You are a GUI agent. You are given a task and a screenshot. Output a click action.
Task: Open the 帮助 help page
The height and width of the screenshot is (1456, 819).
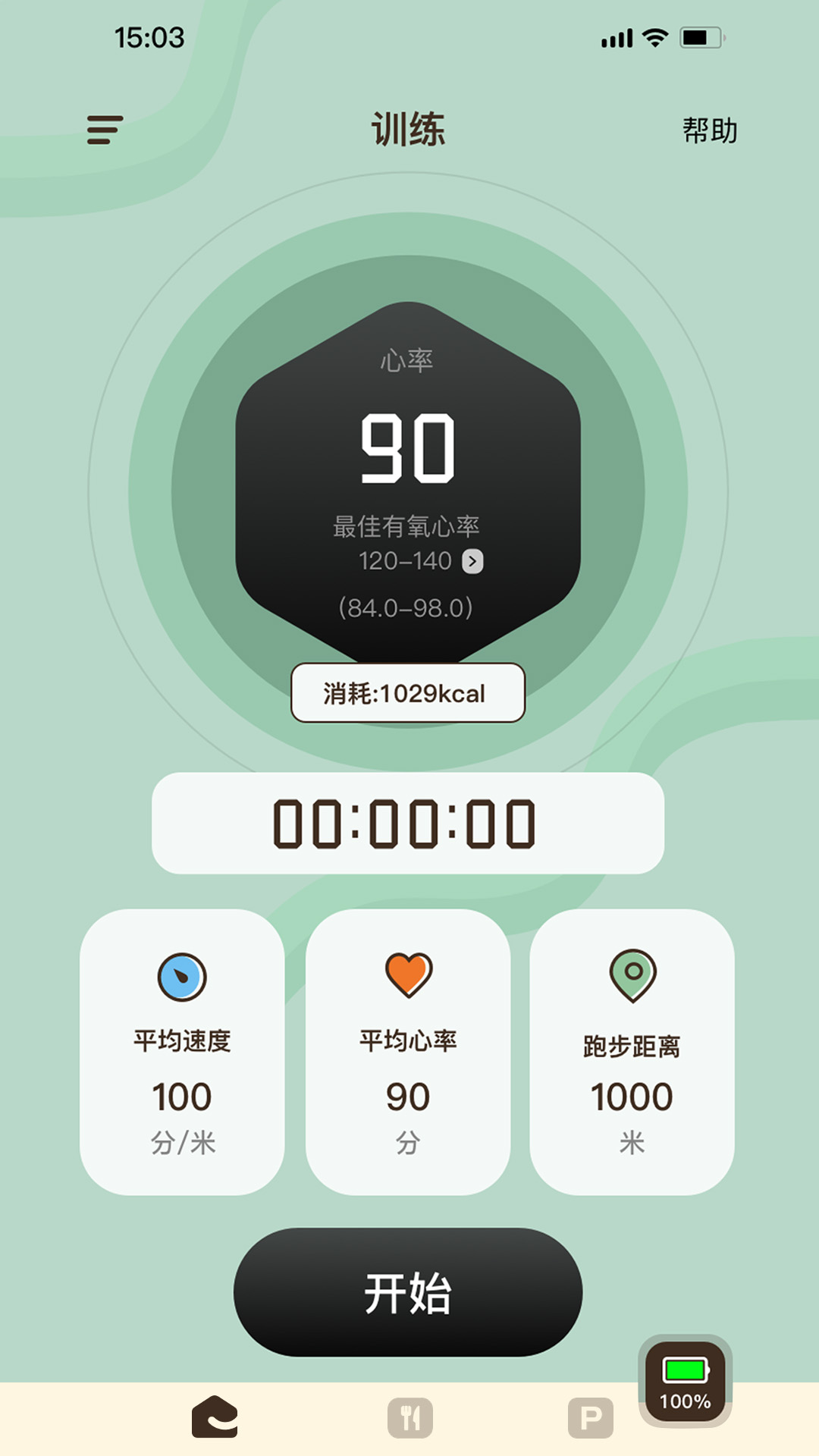click(710, 130)
